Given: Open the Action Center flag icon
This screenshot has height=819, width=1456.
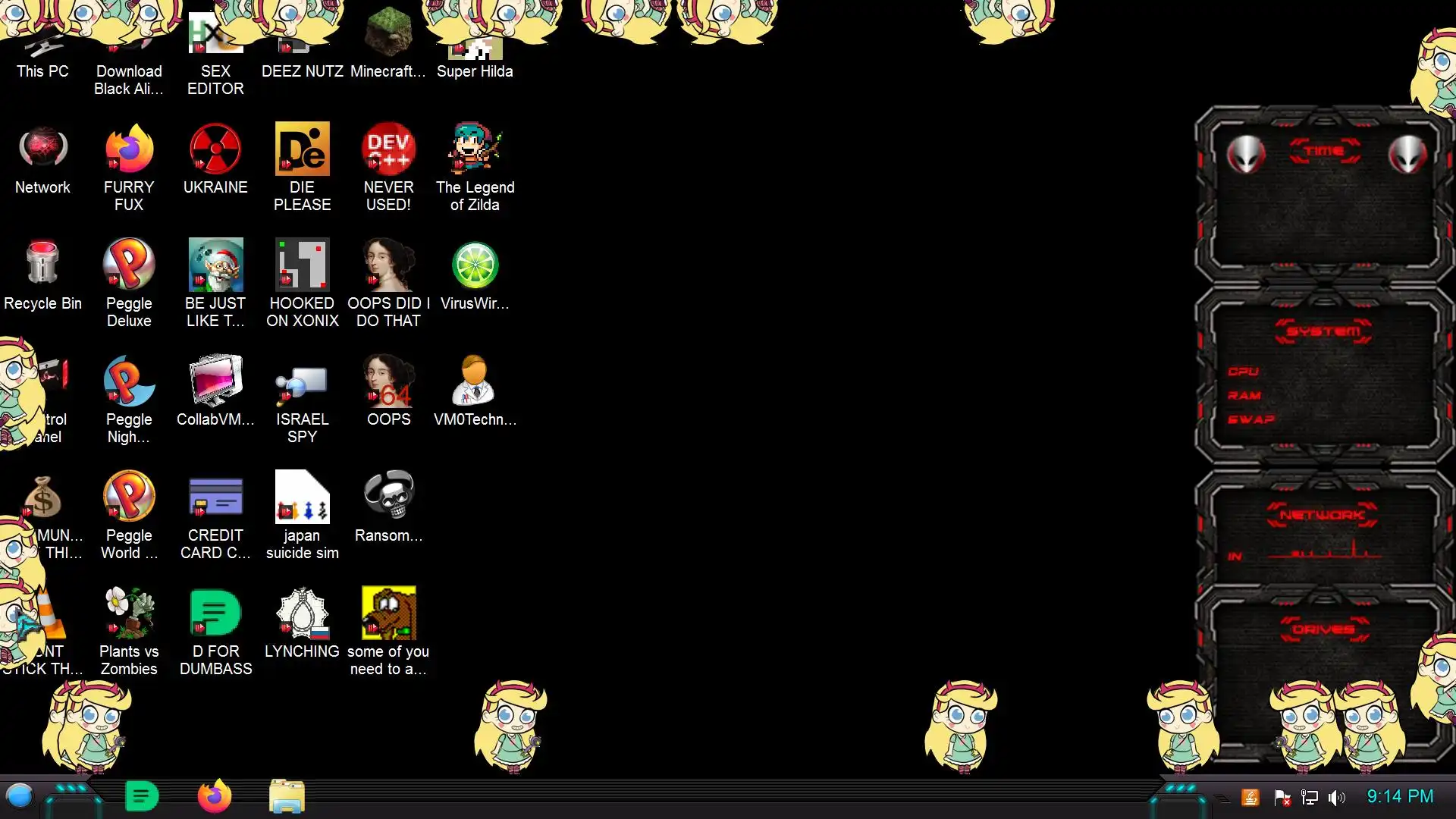Looking at the screenshot, I should click(1282, 797).
